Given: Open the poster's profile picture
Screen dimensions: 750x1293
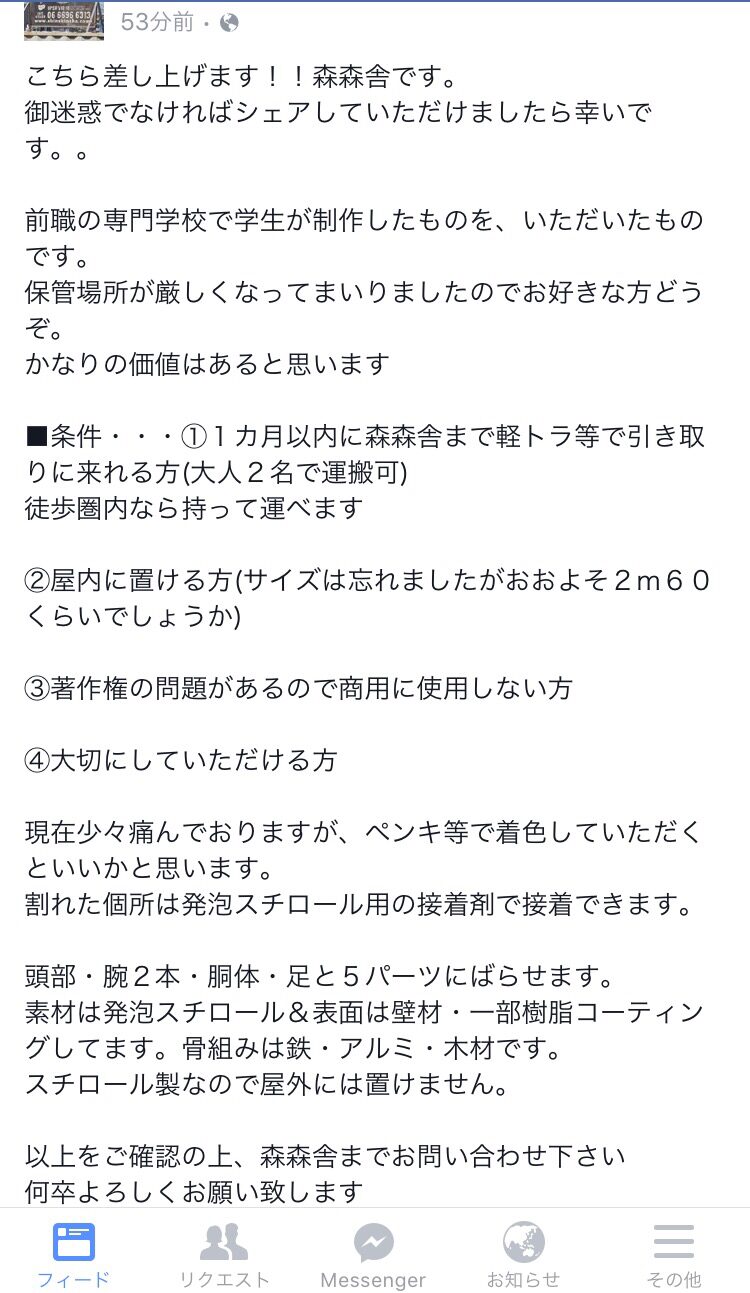Looking at the screenshot, I should point(64,20).
